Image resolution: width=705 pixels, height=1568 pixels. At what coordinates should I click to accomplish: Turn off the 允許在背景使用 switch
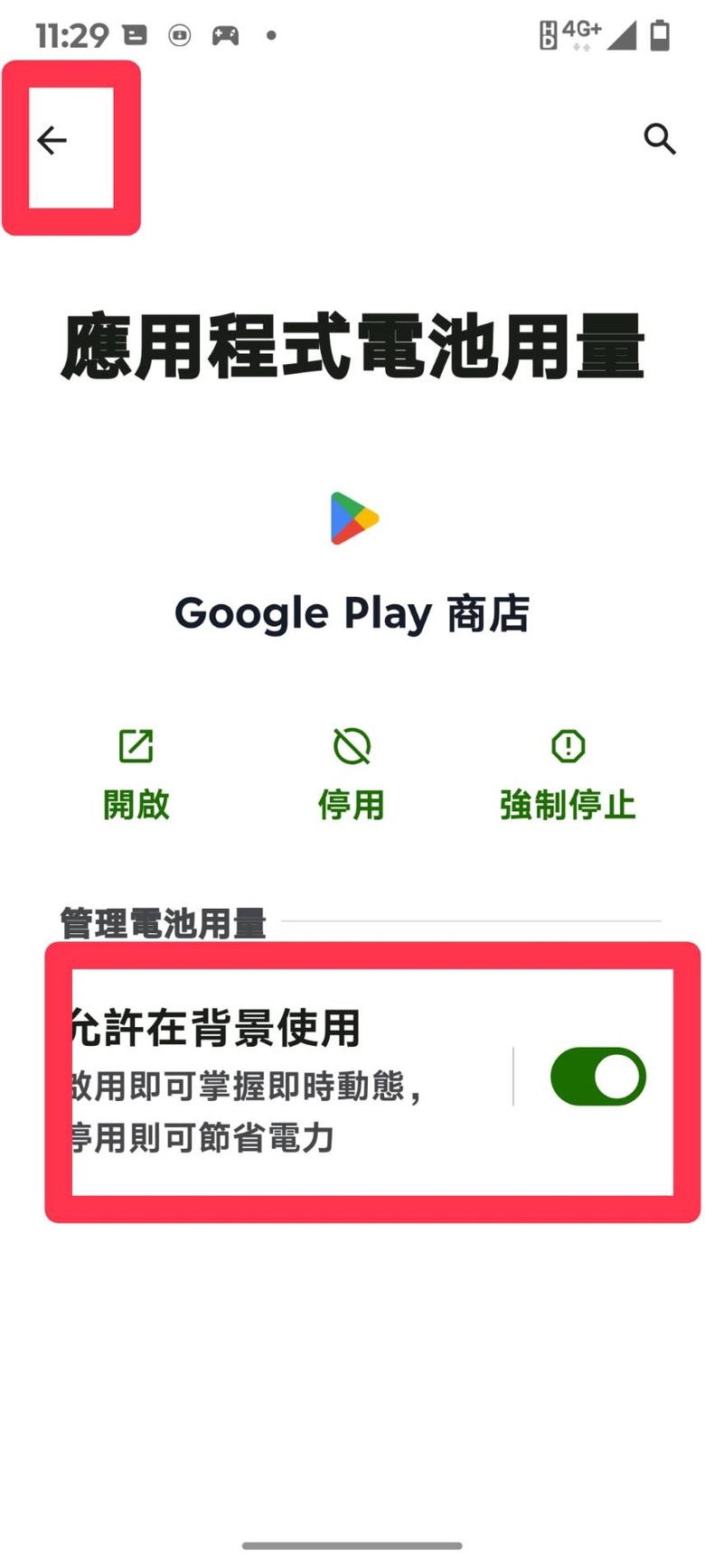pos(597,1076)
